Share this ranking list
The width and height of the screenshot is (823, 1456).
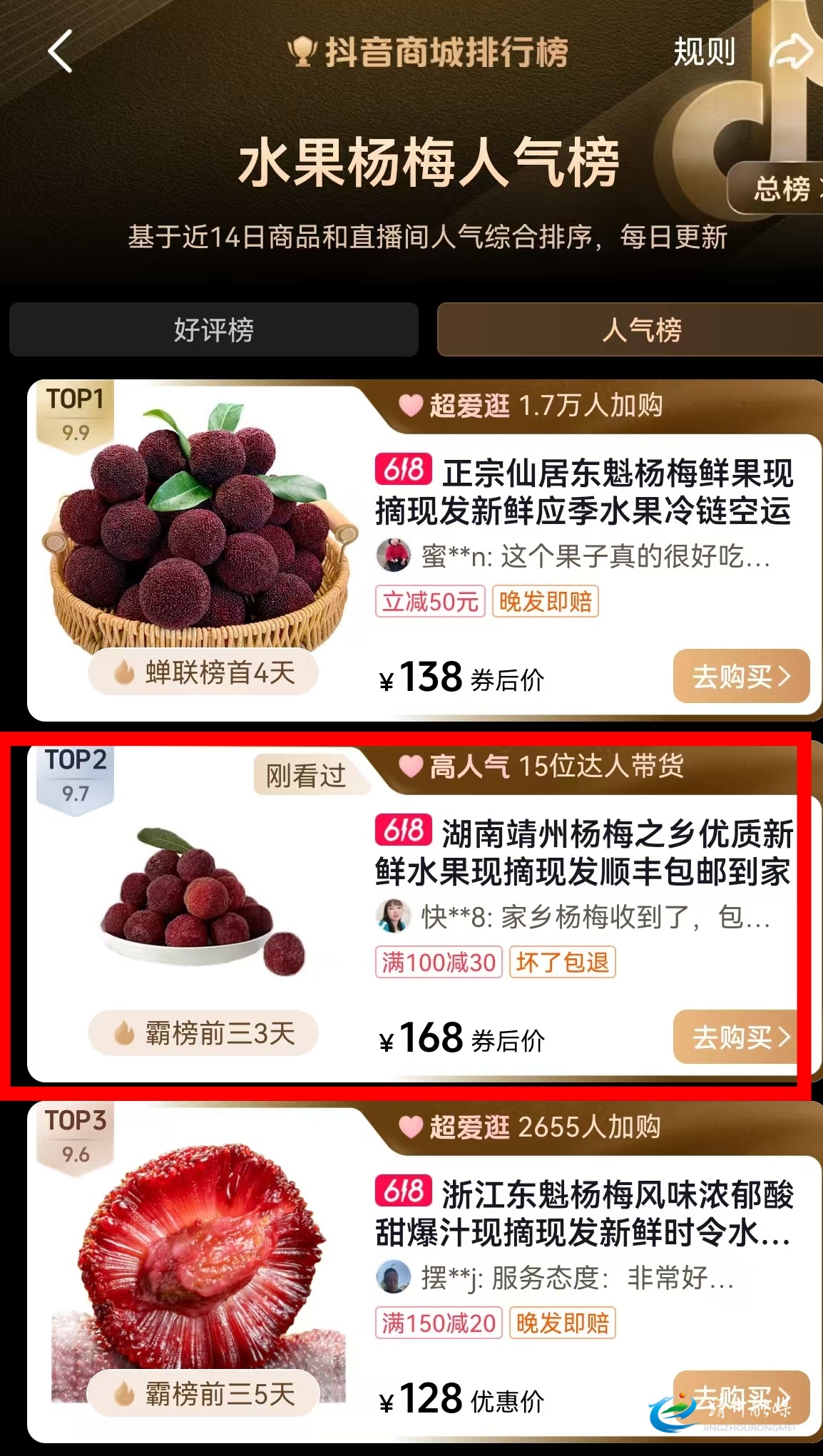[x=793, y=51]
